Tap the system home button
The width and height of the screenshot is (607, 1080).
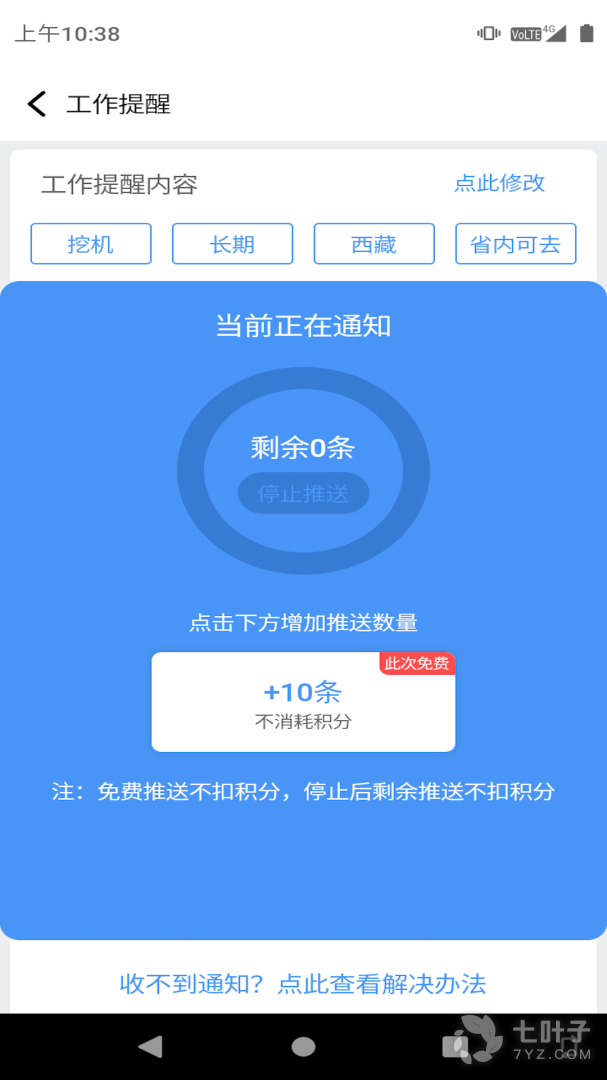click(303, 1047)
